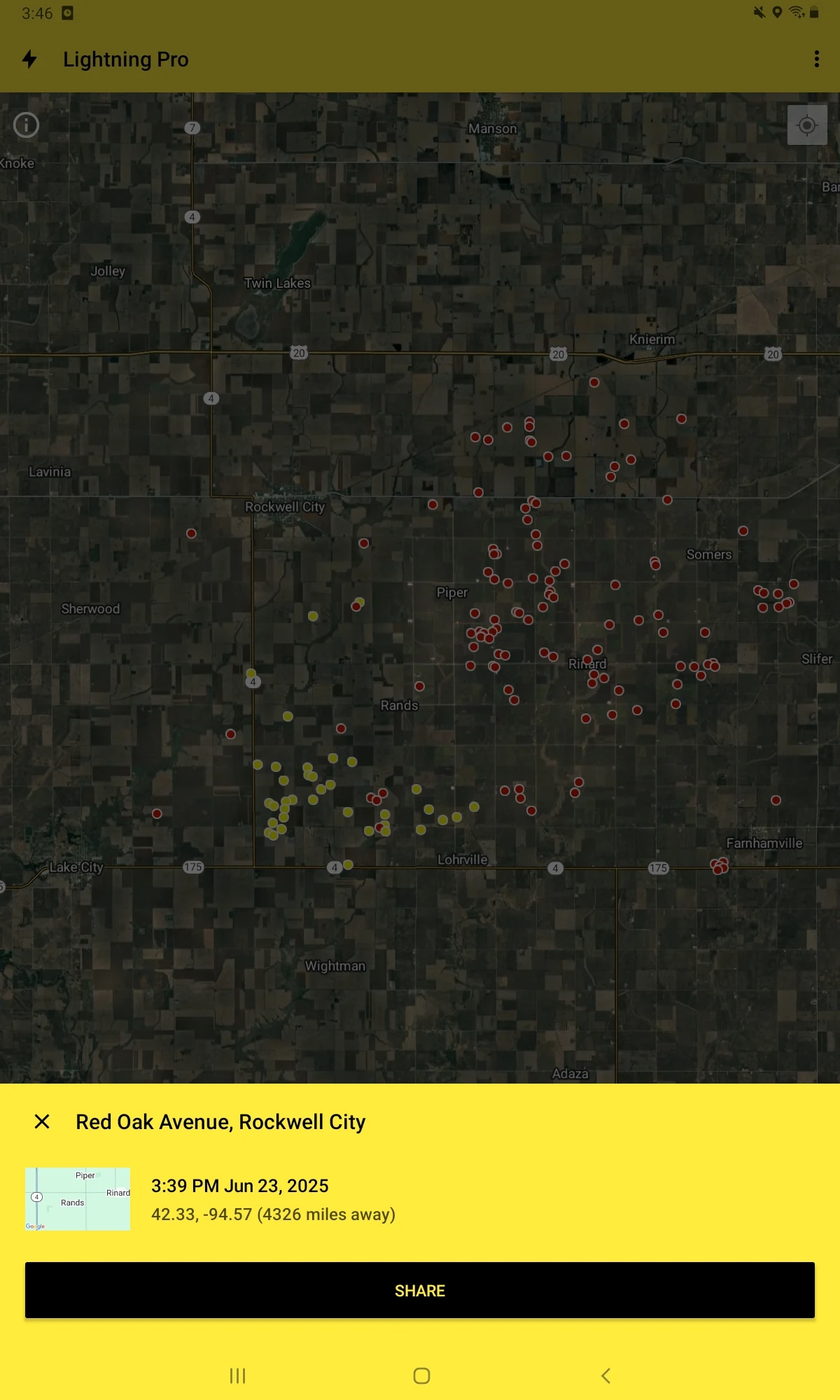Tap the SHARE button

[420, 1290]
